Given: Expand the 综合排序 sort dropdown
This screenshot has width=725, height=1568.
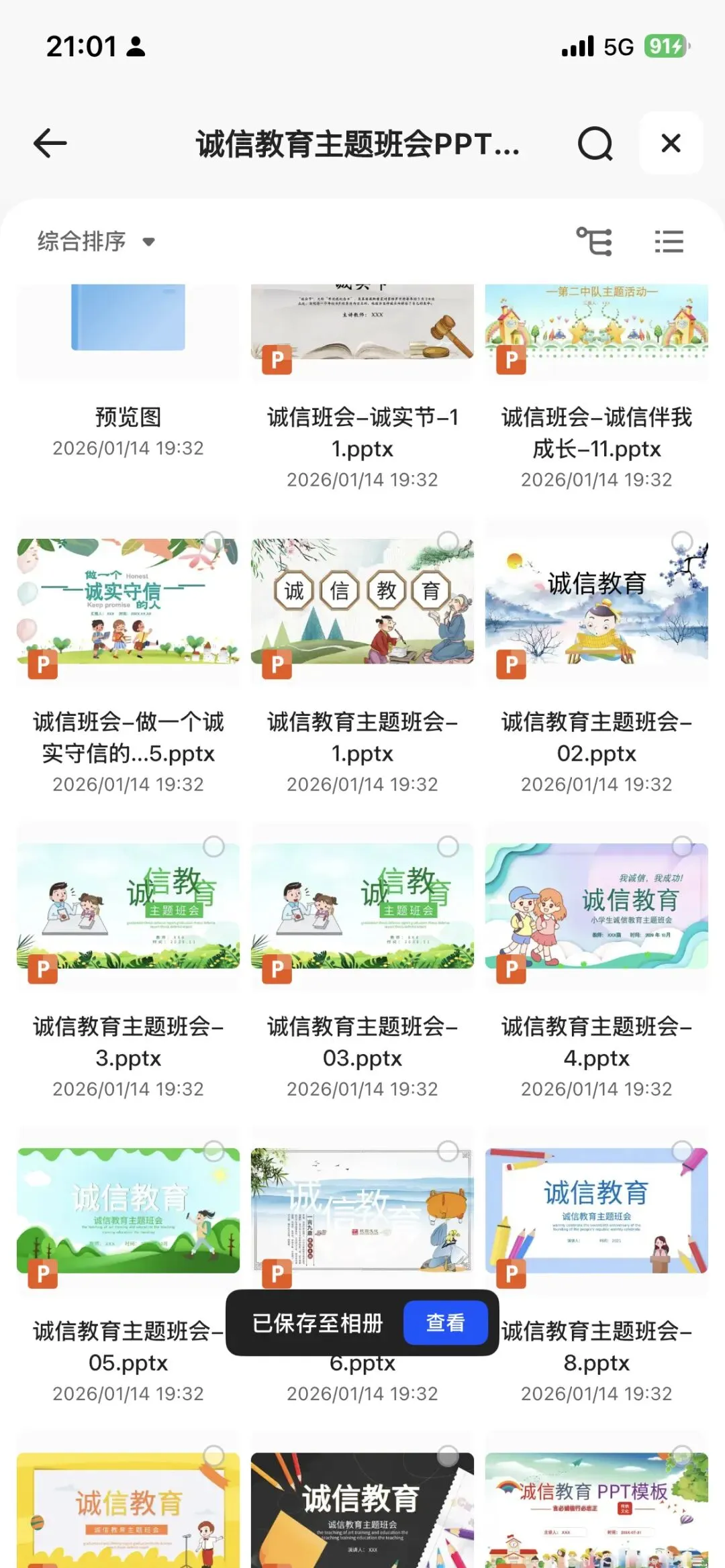Looking at the screenshot, I should point(96,242).
